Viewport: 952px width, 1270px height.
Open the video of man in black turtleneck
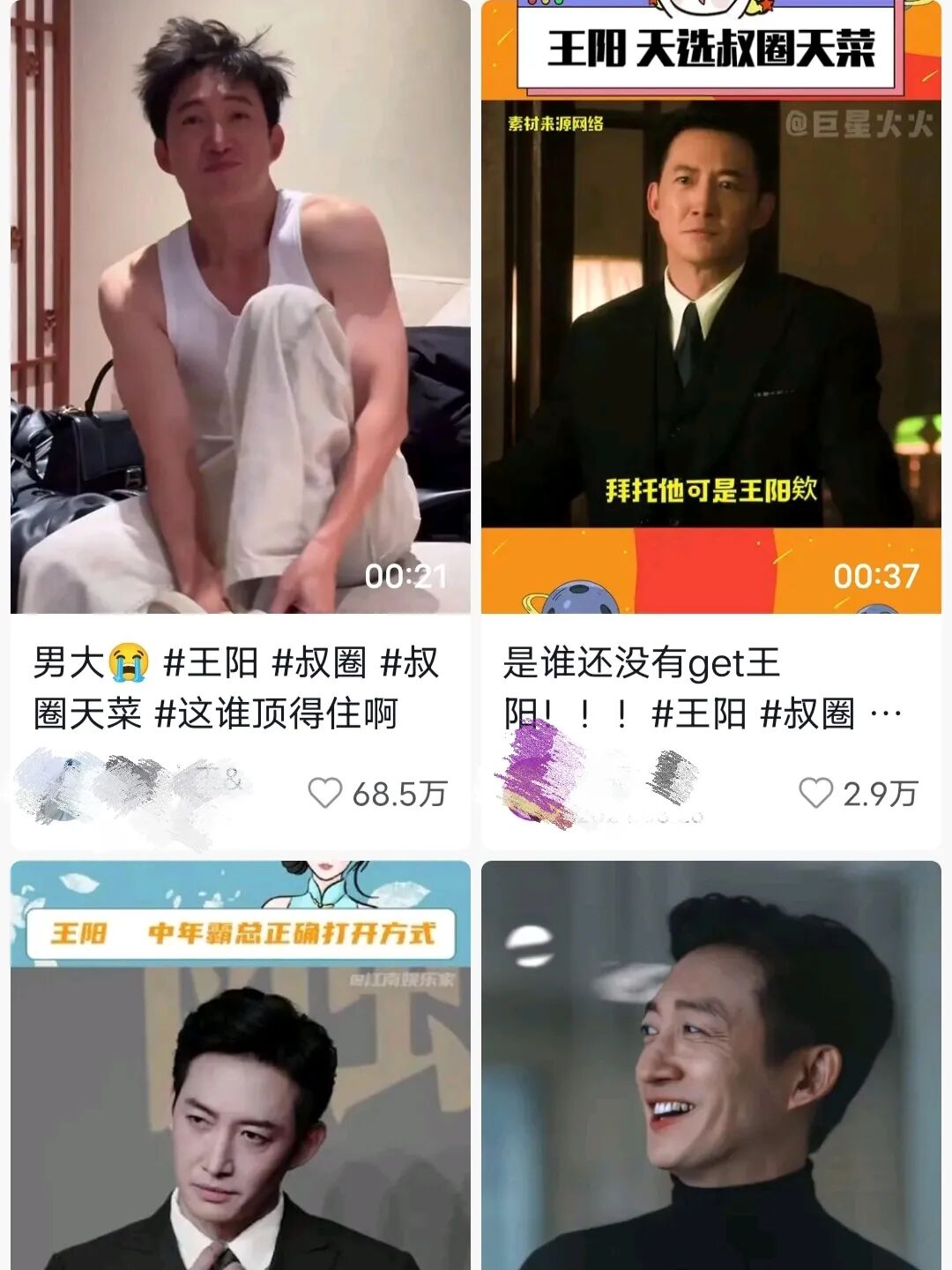tap(711, 1065)
